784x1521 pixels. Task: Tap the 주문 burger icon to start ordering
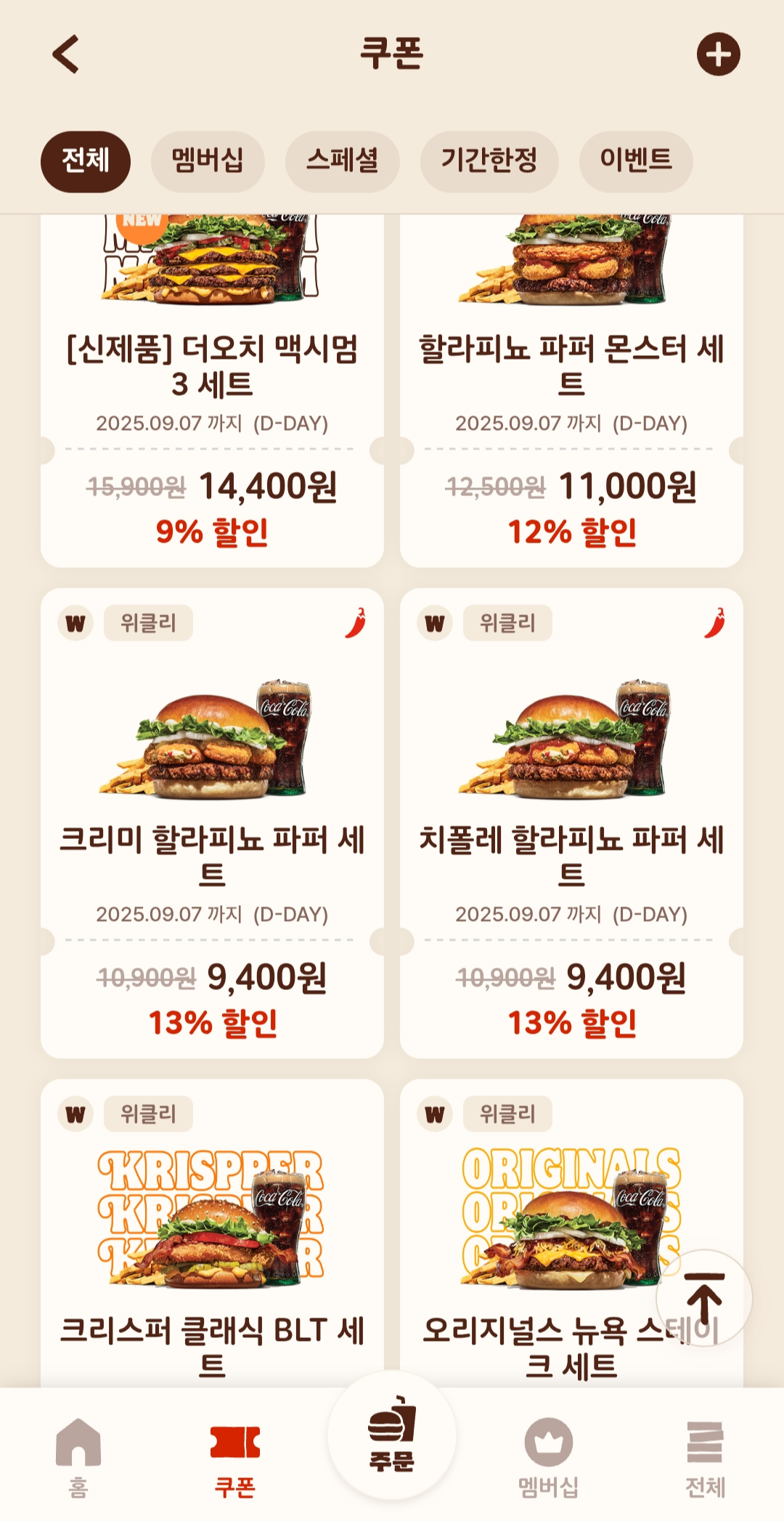[x=392, y=1442]
